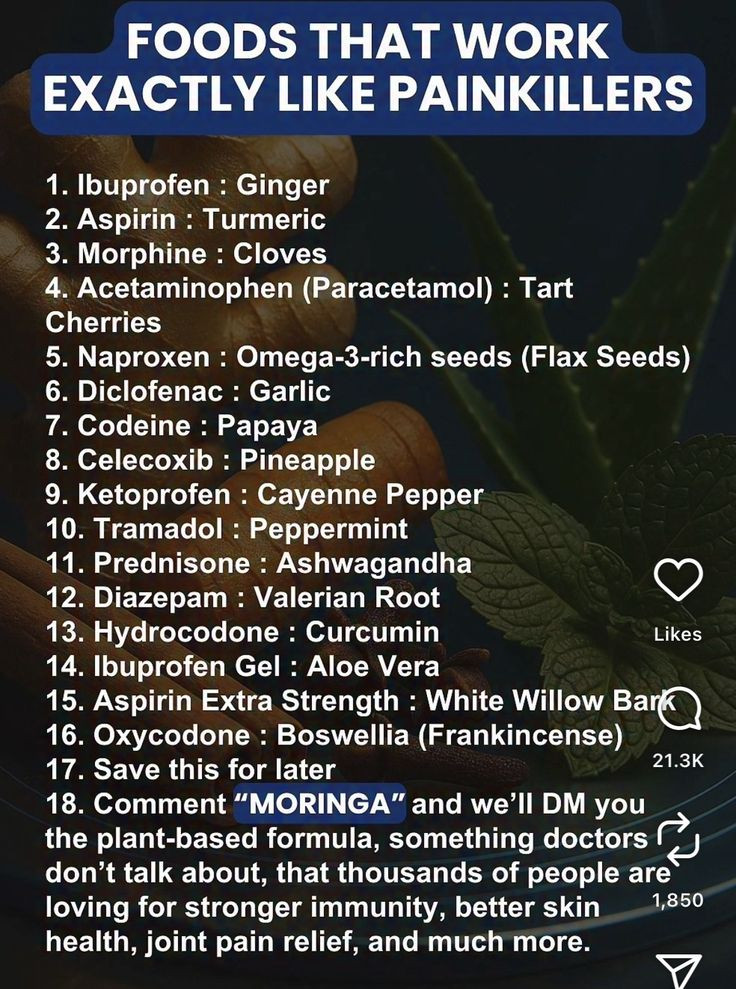Repost this reel using the arrows icon

click(x=677, y=840)
